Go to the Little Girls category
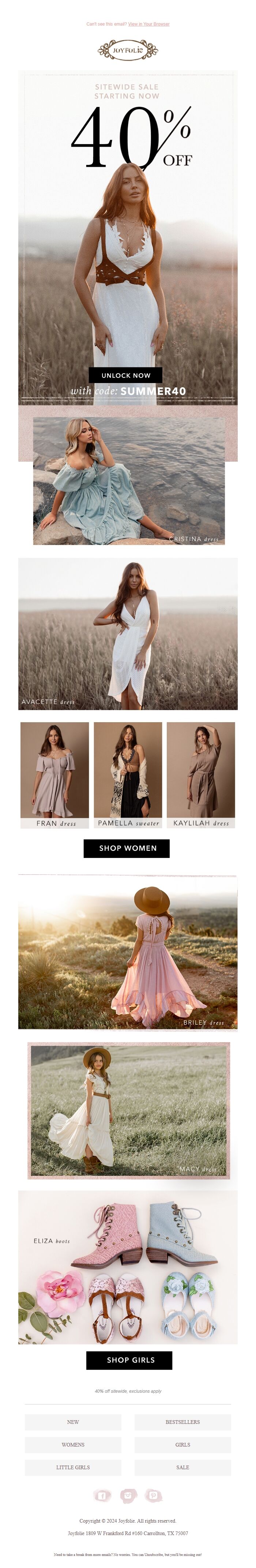 [73, 1467]
